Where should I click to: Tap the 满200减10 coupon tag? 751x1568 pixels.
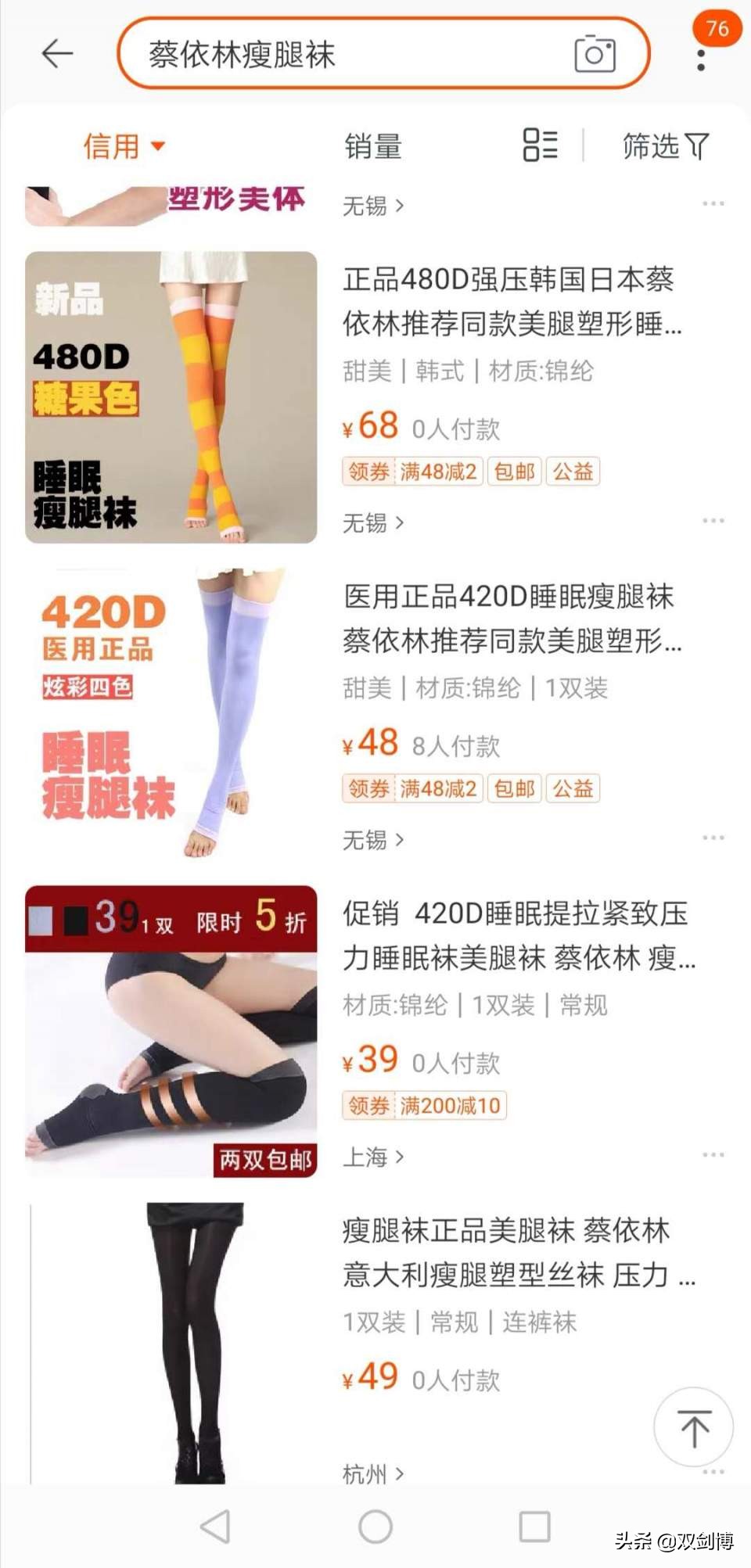(451, 1106)
